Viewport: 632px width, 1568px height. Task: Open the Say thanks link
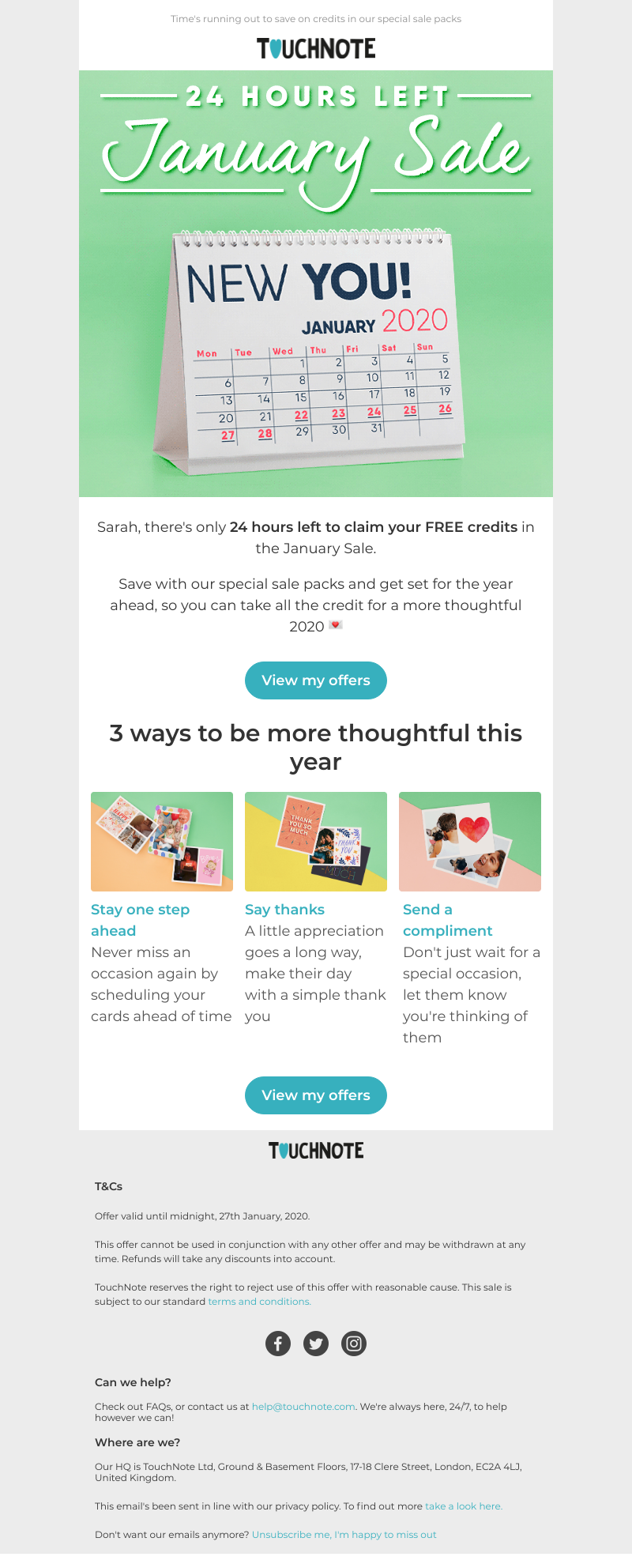point(284,910)
